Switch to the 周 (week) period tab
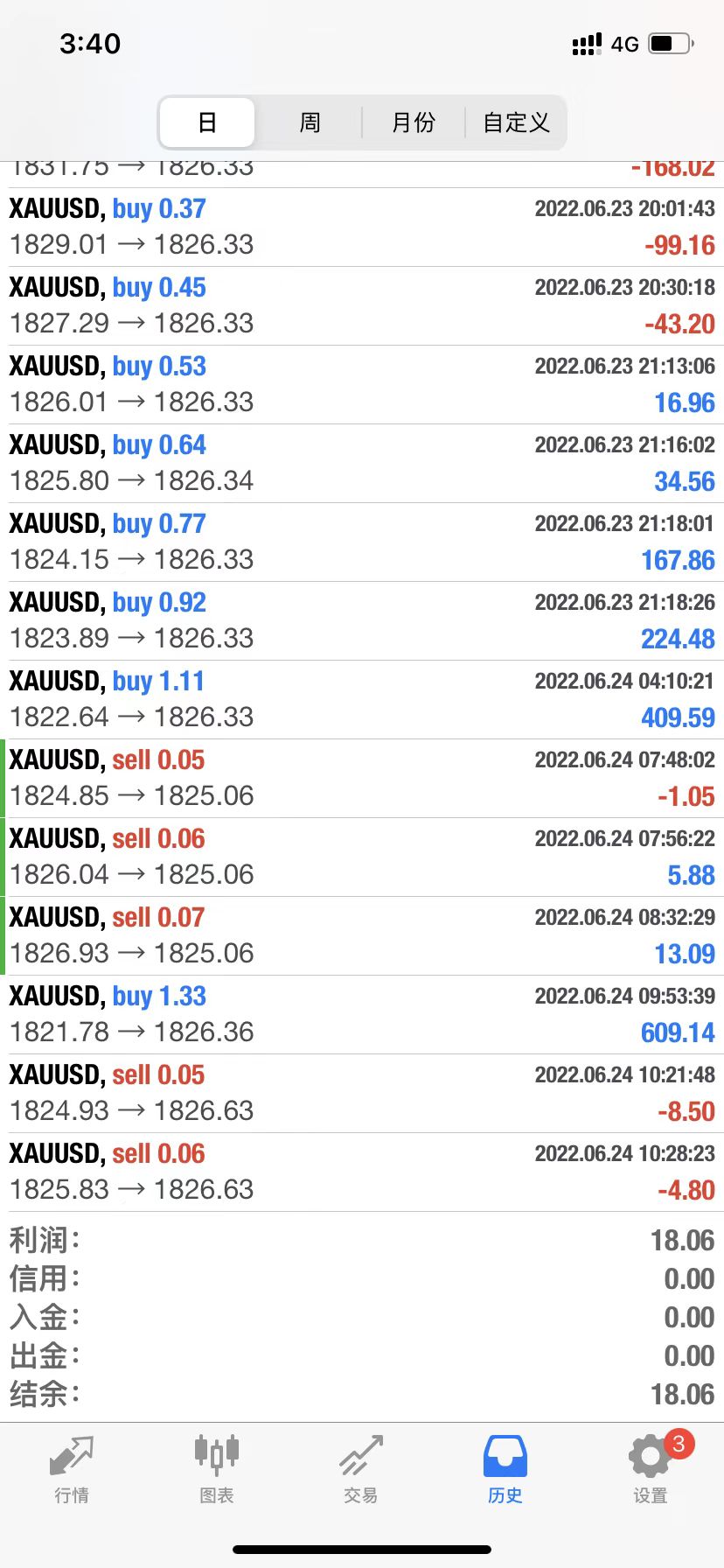This screenshot has height=1568, width=724. 310,122
